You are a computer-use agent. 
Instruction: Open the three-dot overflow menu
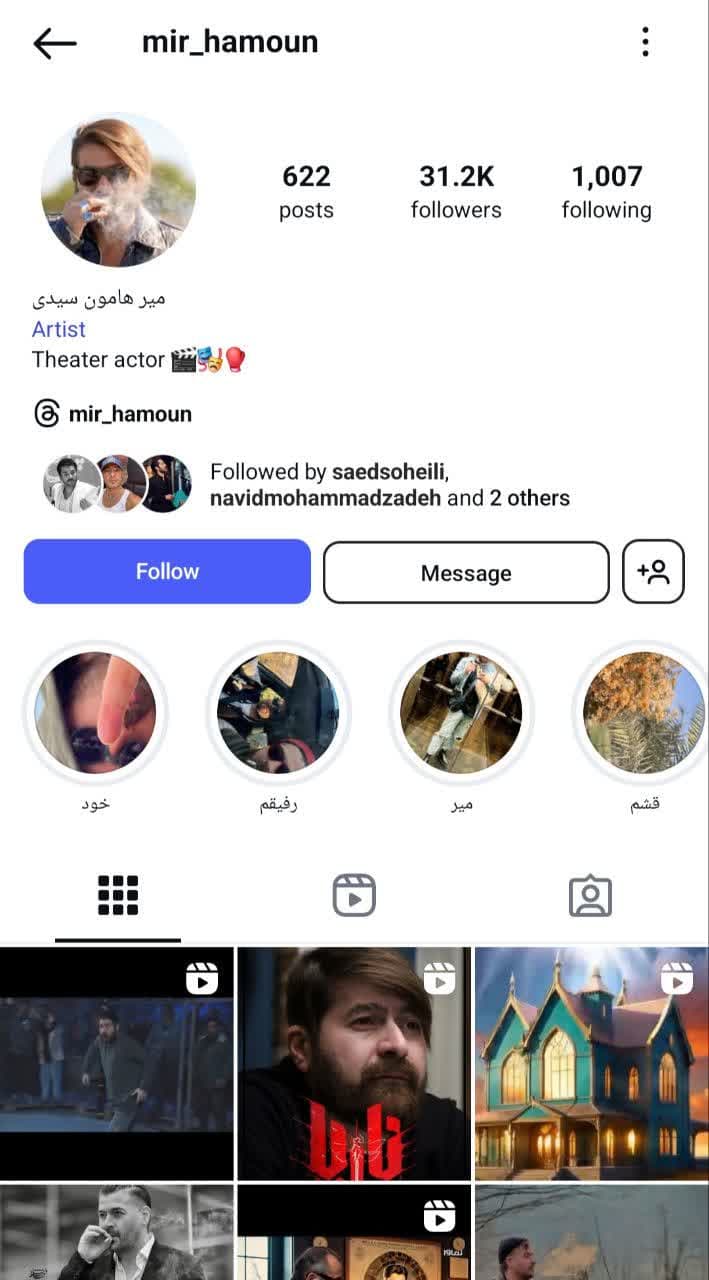tap(645, 42)
